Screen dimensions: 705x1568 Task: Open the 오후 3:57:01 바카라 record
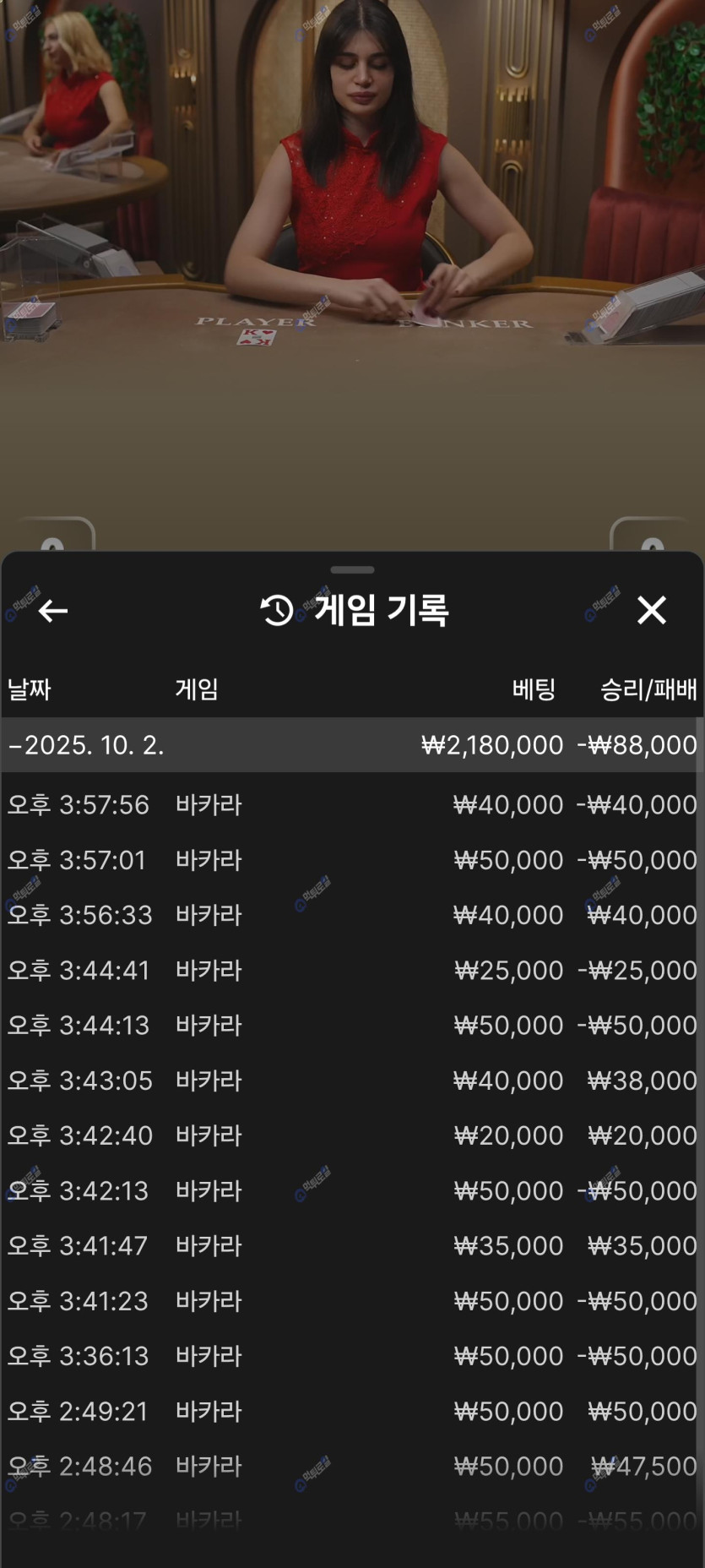[352, 860]
